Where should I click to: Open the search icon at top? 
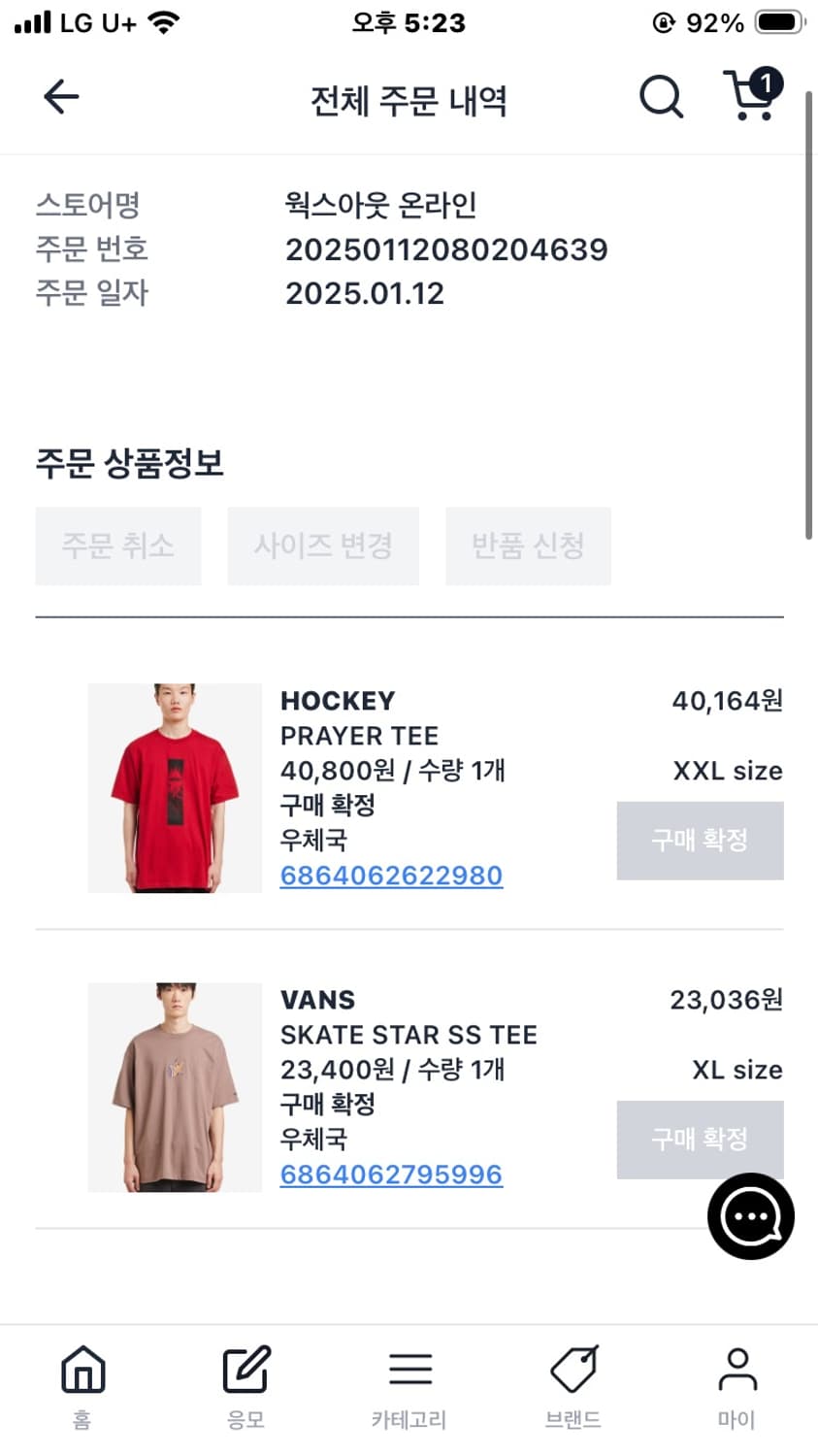tap(661, 97)
